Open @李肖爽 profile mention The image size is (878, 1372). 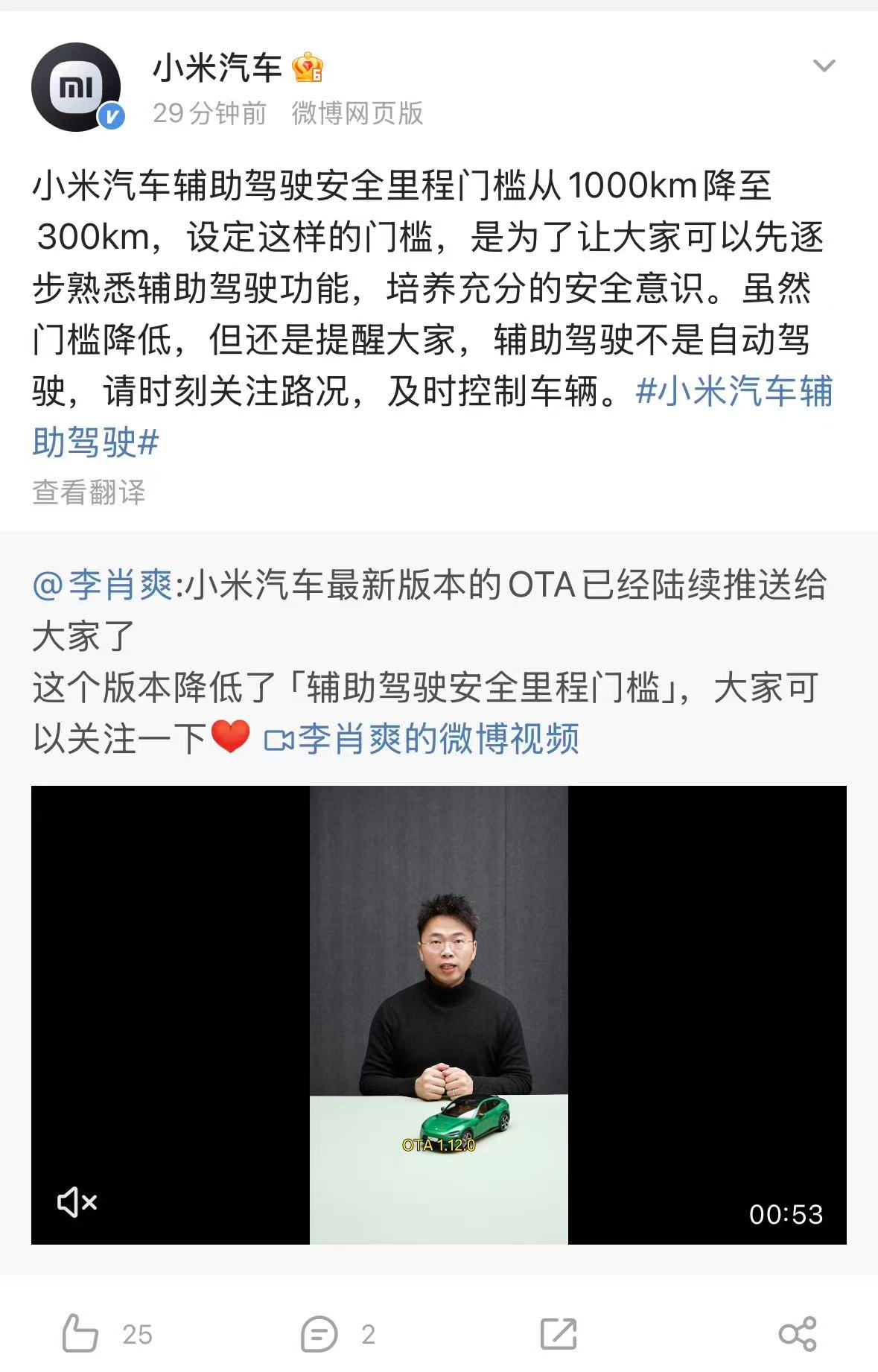[103, 585]
